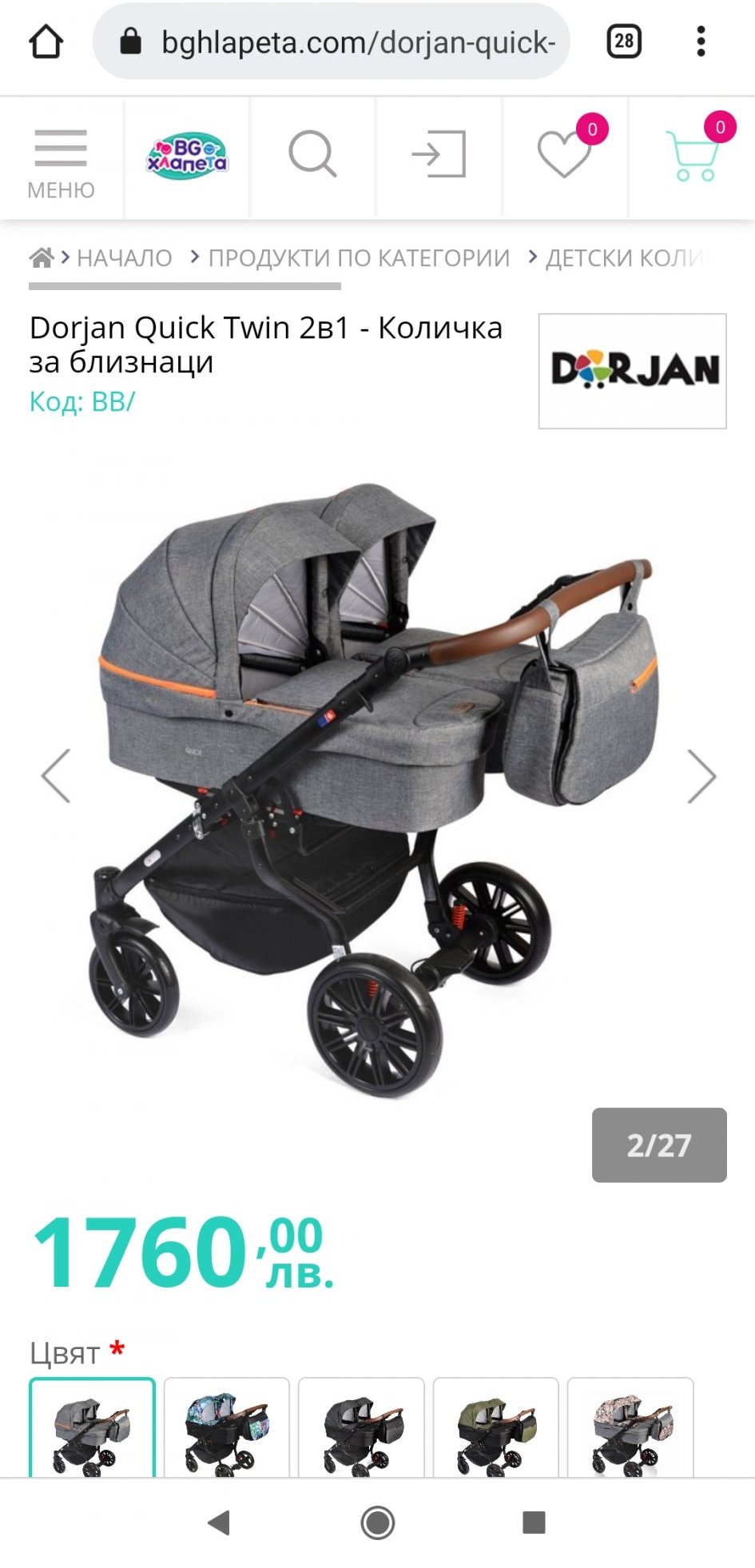Image resolution: width=755 pixels, height=1568 pixels.
Task: Open the wishlist heart
Action: point(565,153)
